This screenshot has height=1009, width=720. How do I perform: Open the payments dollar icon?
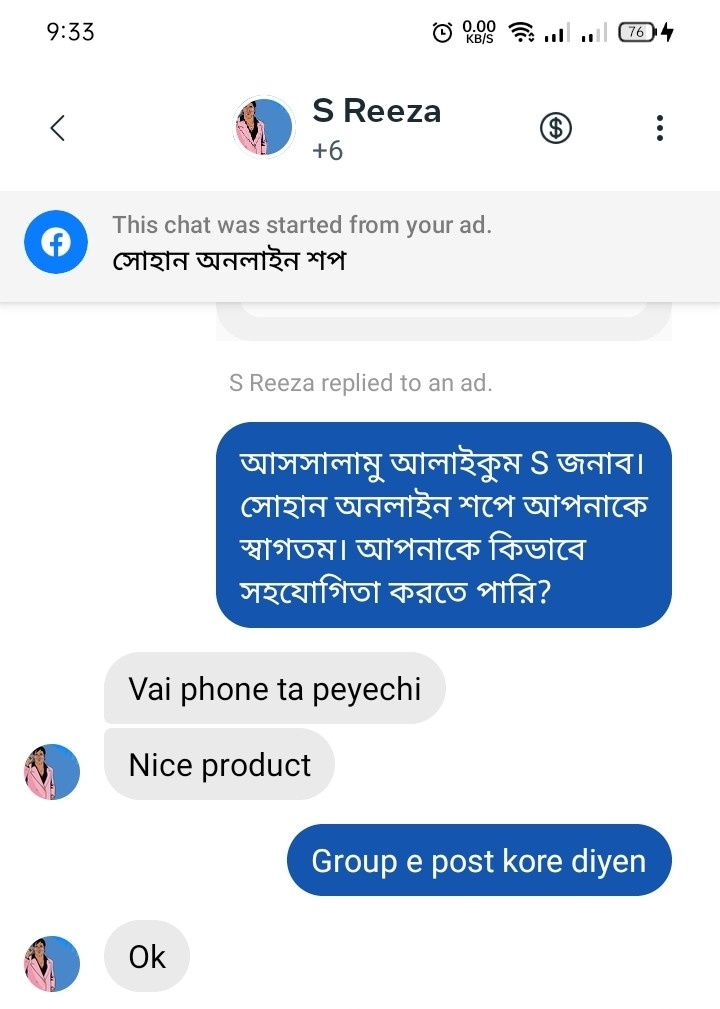(556, 128)
